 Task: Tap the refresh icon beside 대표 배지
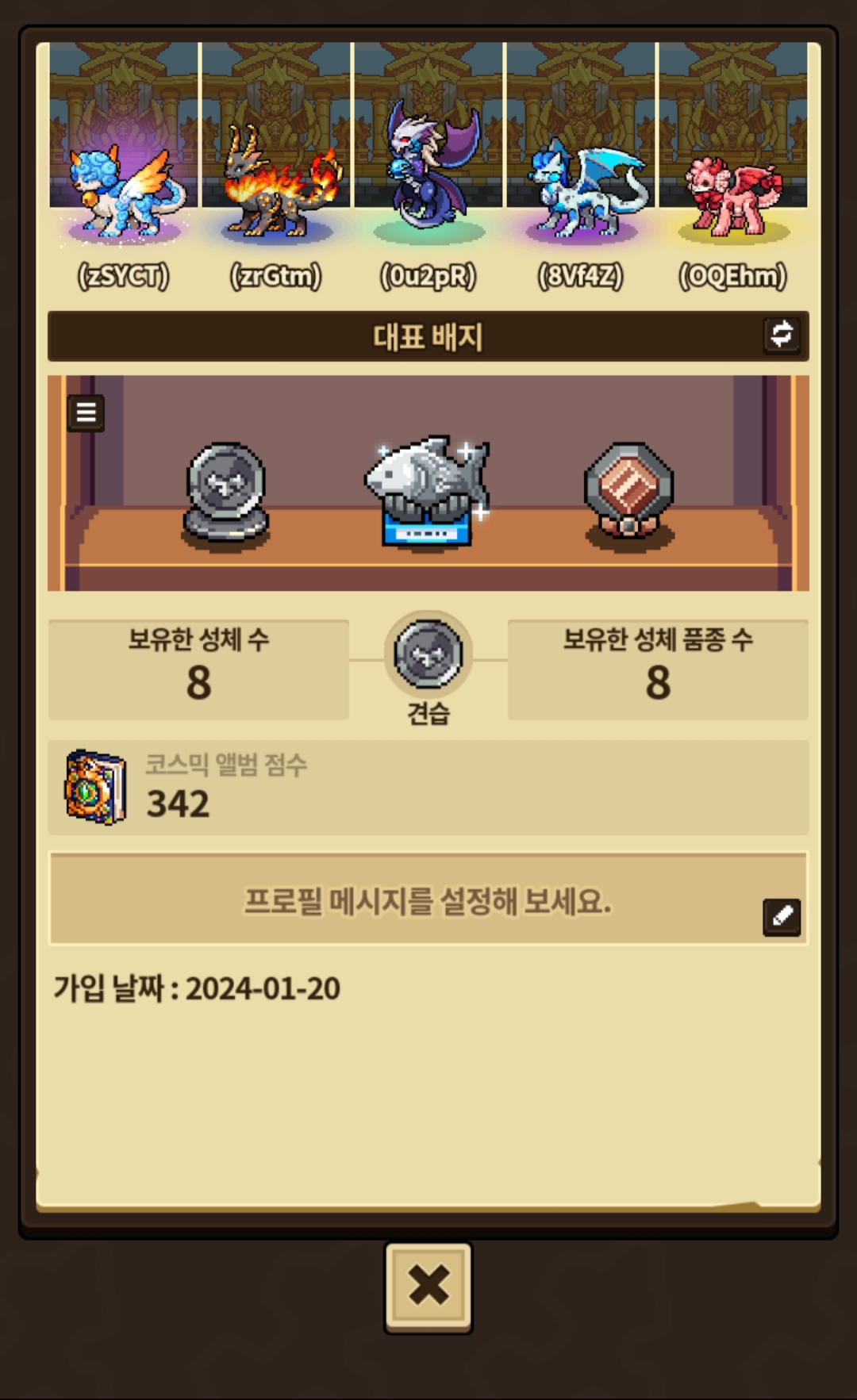point(782,335)
